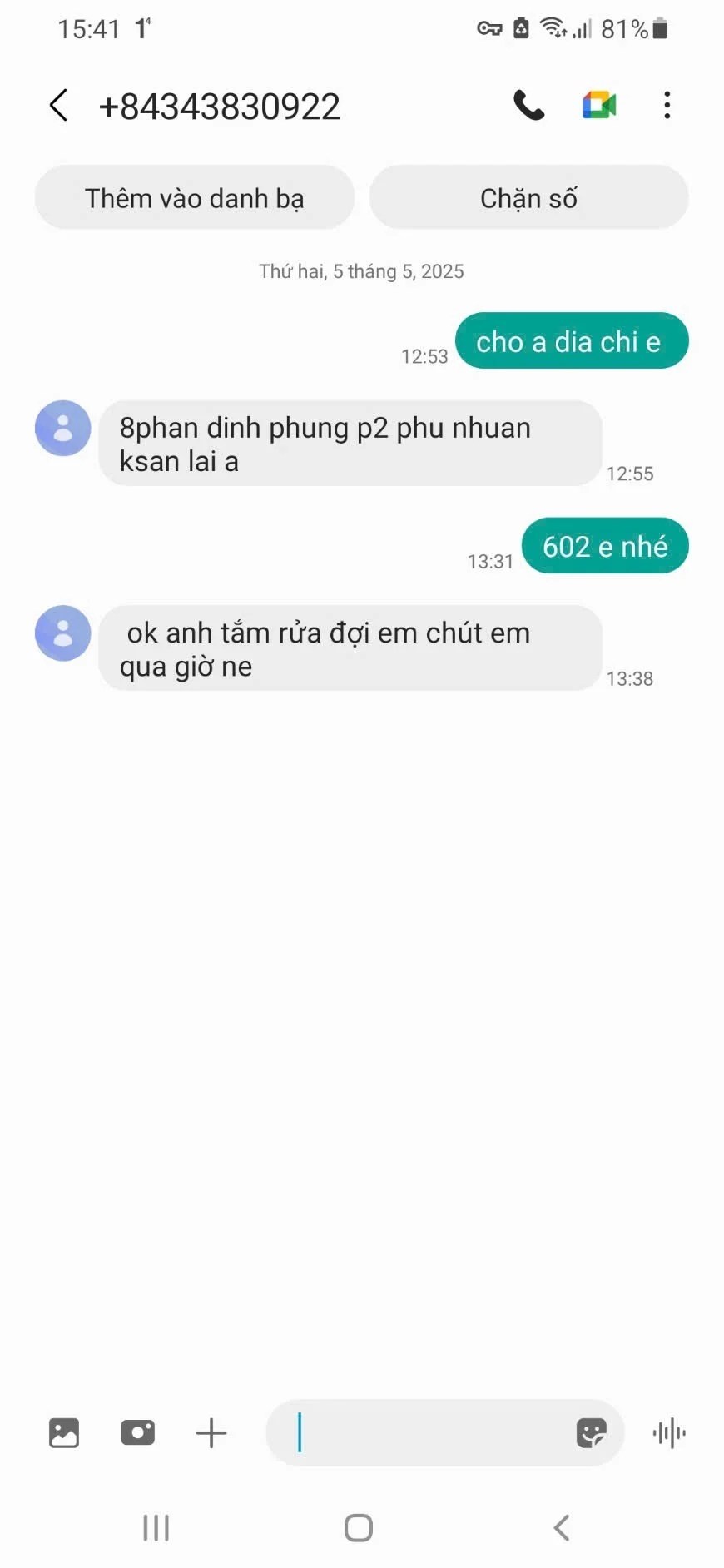The height and width of the screenshot is (1568, 724).
Task: Open the sticker picker
Action: point(591,1432)
